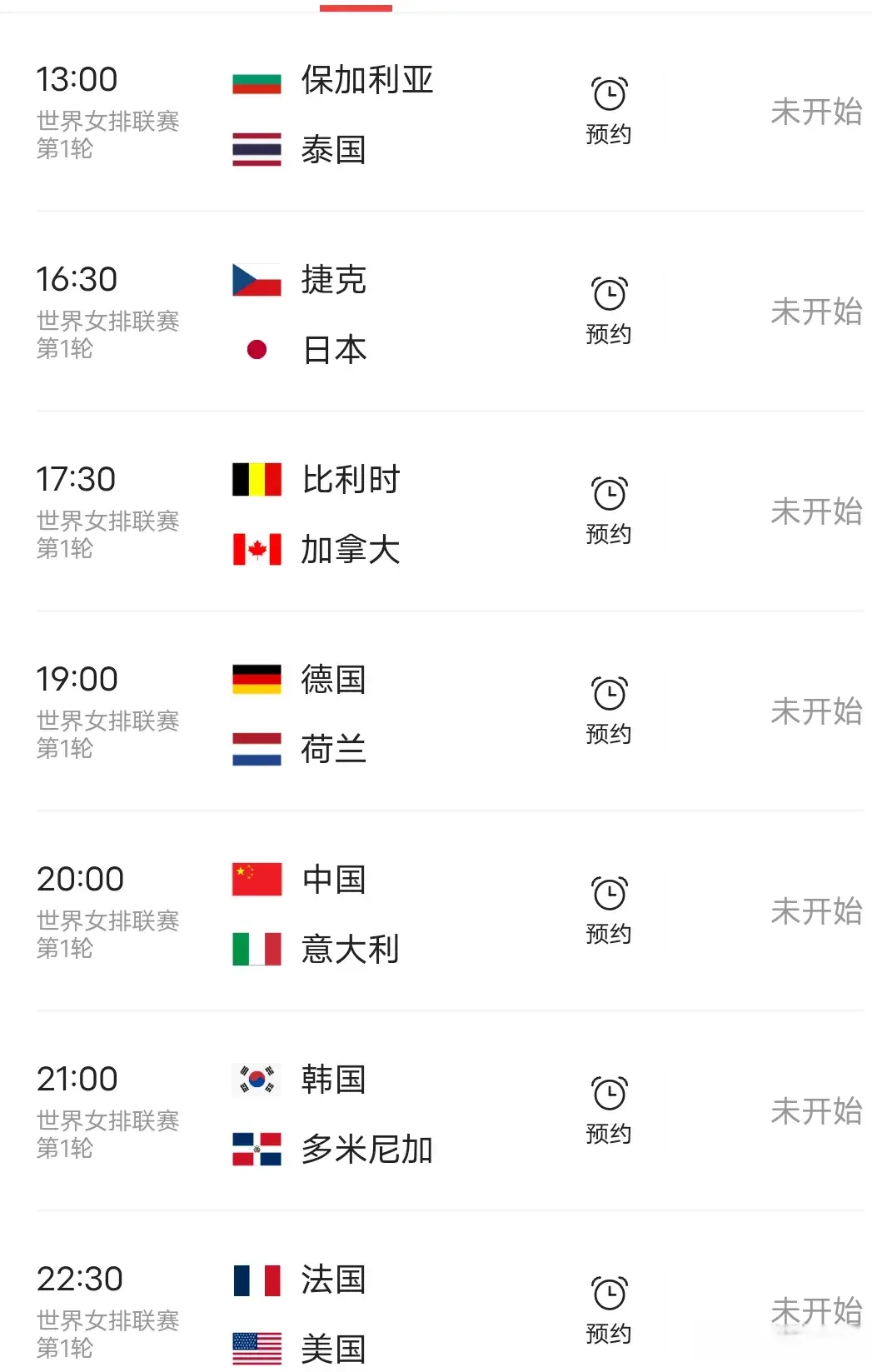Select the 22:30 法国 vs 美国 match
872x1372 pixels.
(x=333, y=1313)
